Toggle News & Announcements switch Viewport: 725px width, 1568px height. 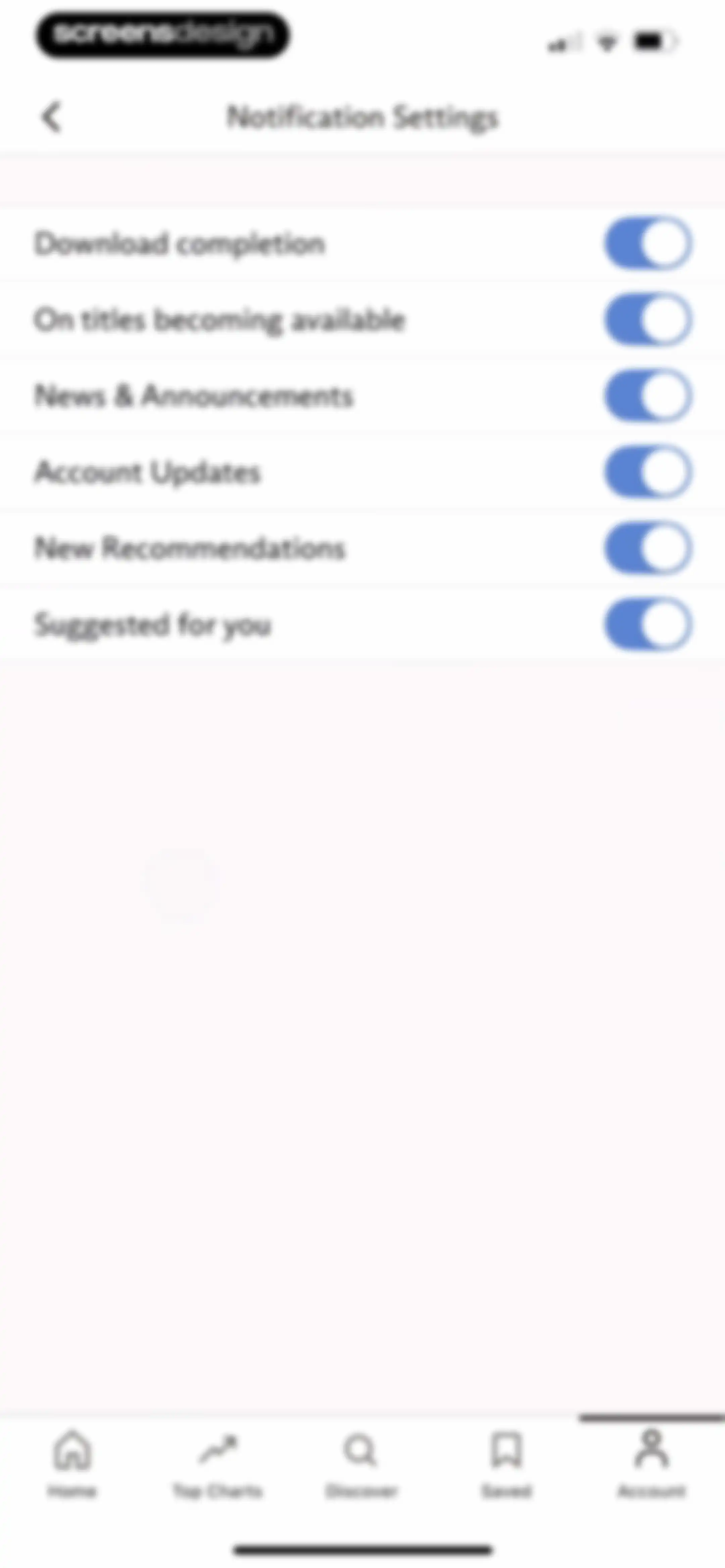click(x=648, y=396)
